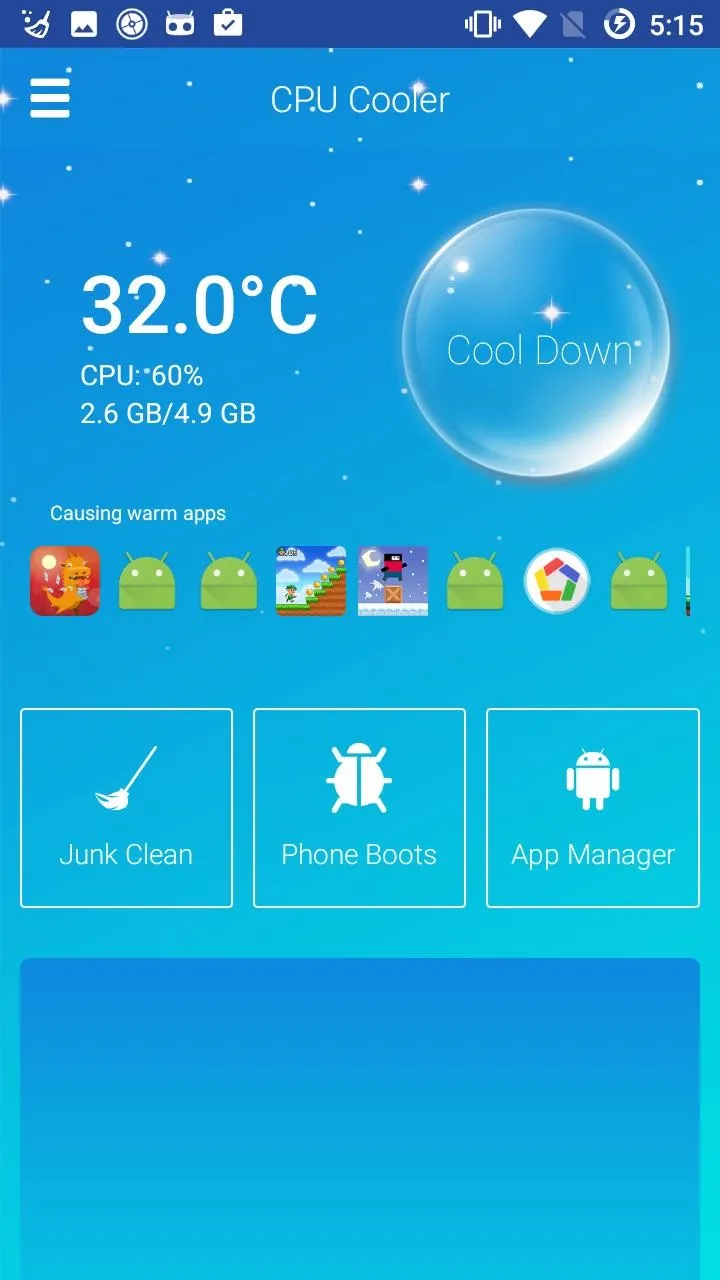Screen dimensions: 720x1280
Task: Tap the Cool Down bubble
Action: pos(537,345)
